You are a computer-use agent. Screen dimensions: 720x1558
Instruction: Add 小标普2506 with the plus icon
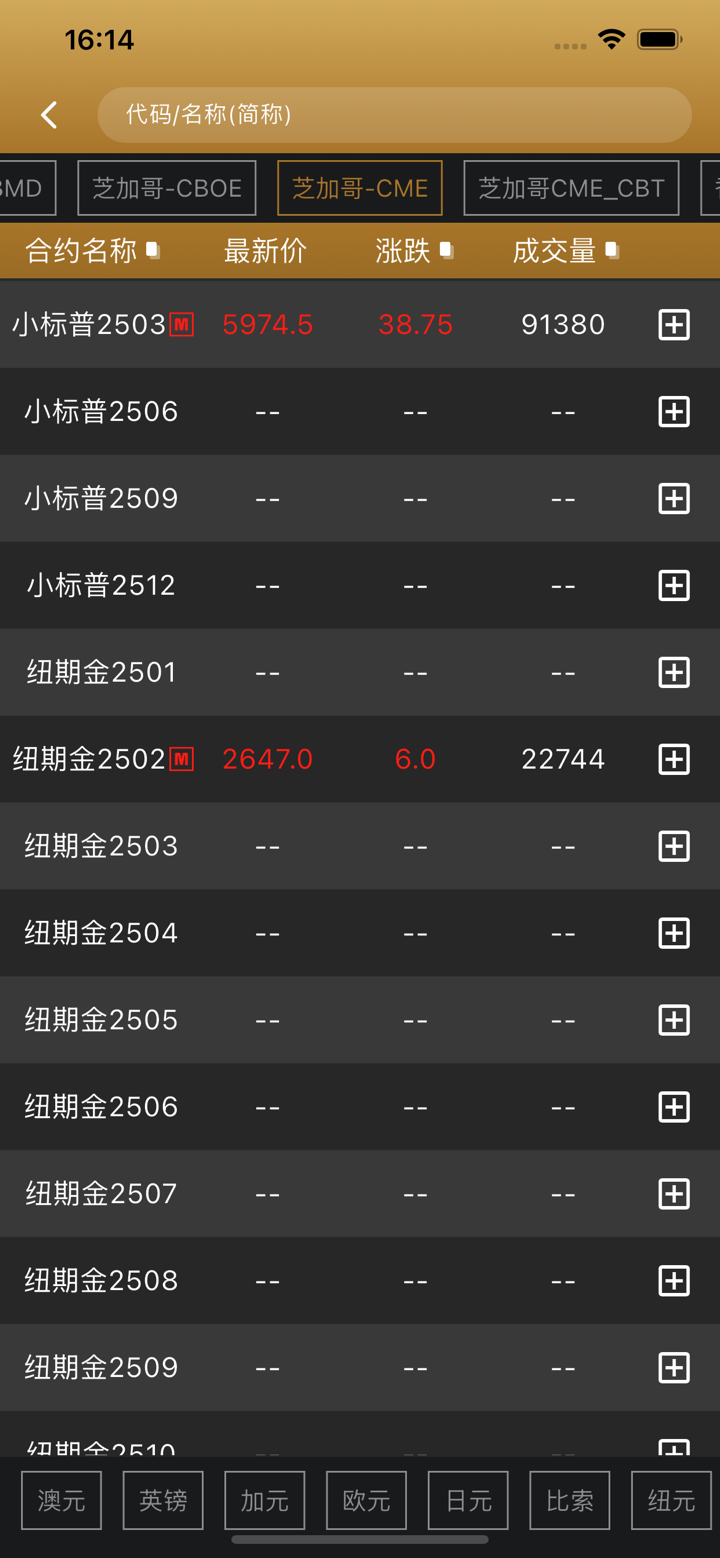point(674,411)
